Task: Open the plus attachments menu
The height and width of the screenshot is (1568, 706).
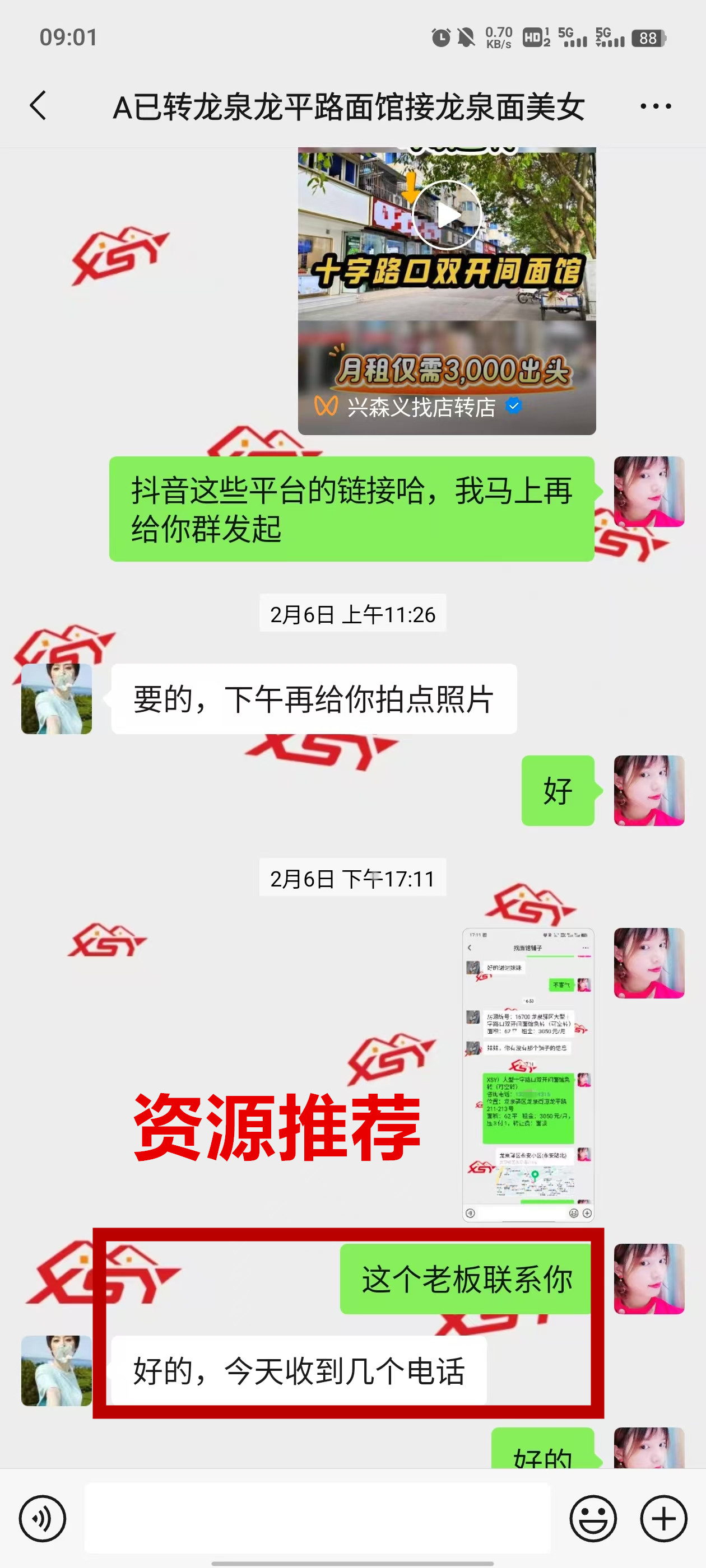Action: point(663,1518)
